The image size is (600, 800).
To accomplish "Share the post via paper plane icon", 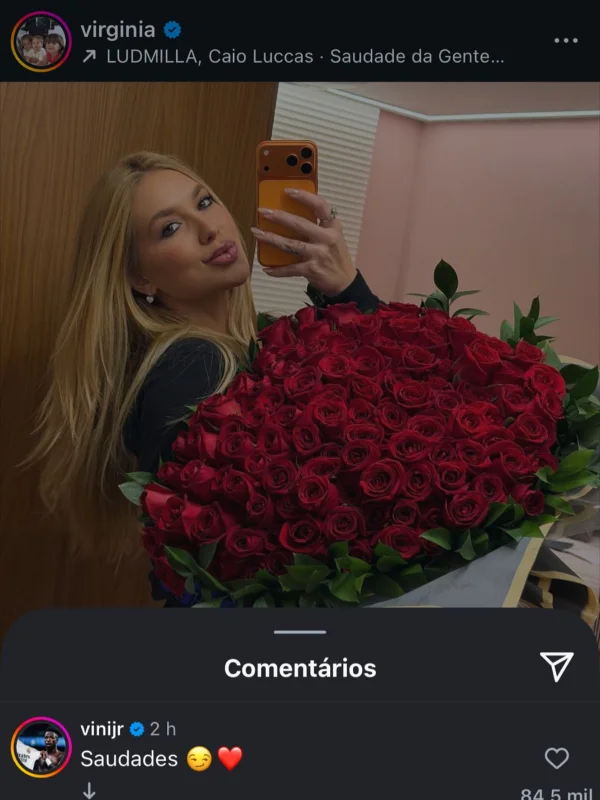I will point(556,667).
